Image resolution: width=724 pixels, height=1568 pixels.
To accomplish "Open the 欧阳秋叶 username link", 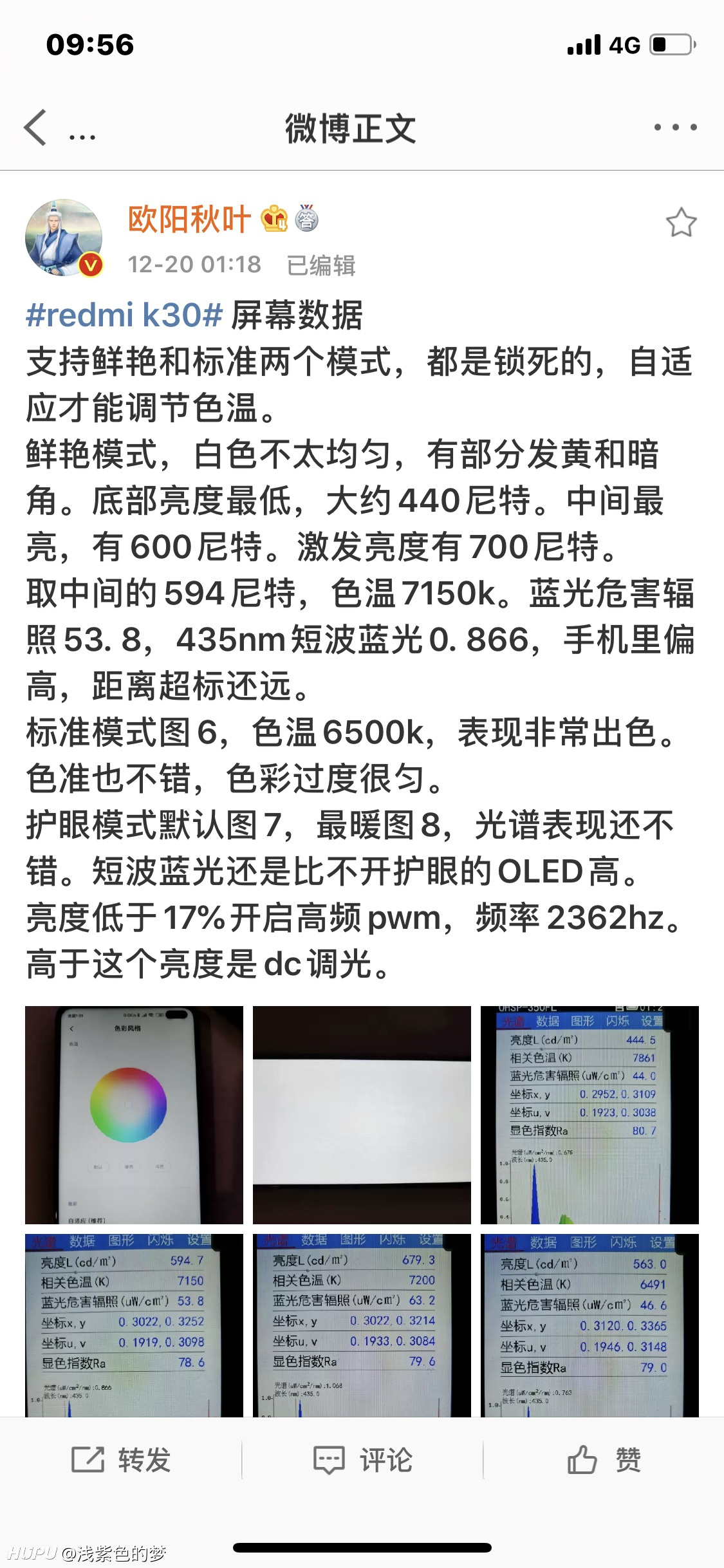I will click(x=189, y=219).
